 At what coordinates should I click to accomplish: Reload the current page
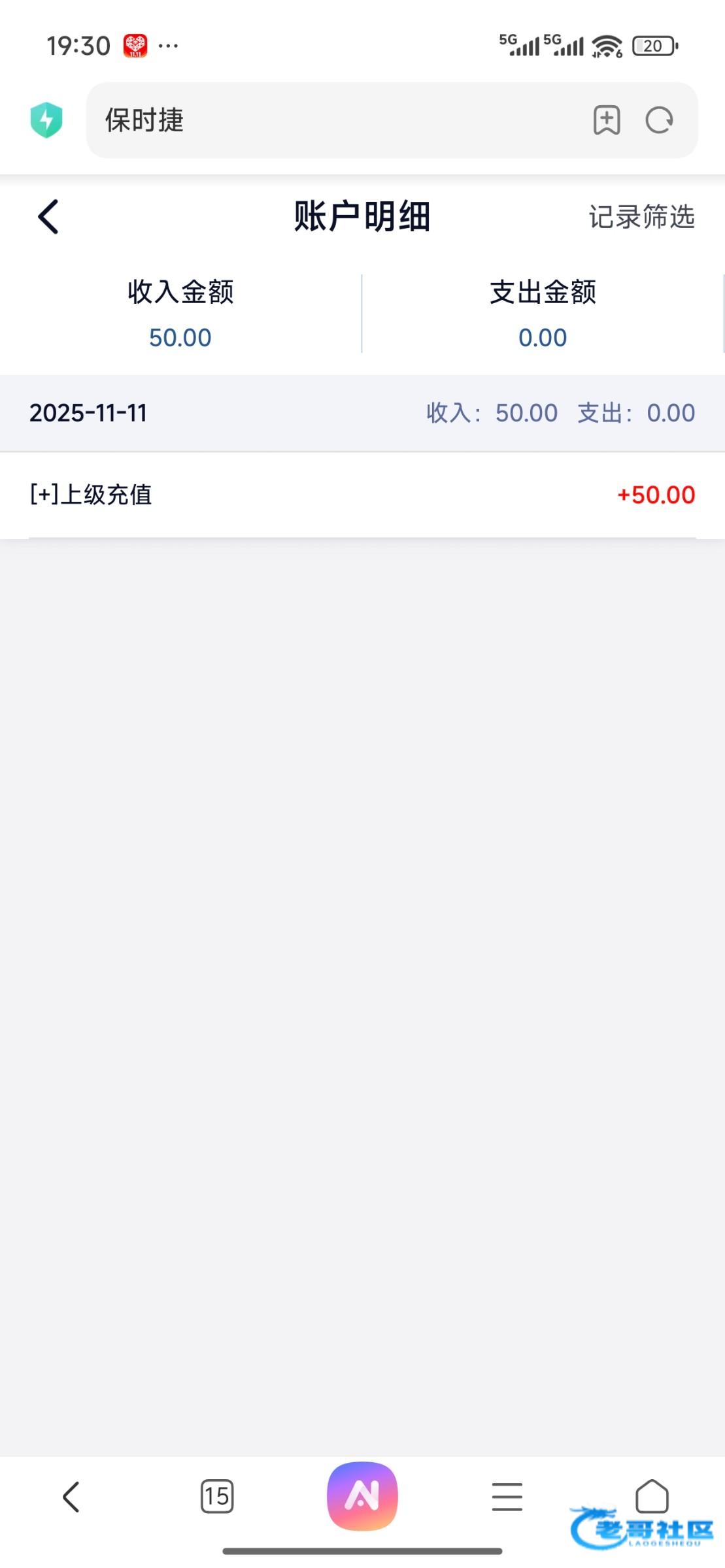pyautogui.click(x=659, y=120)
